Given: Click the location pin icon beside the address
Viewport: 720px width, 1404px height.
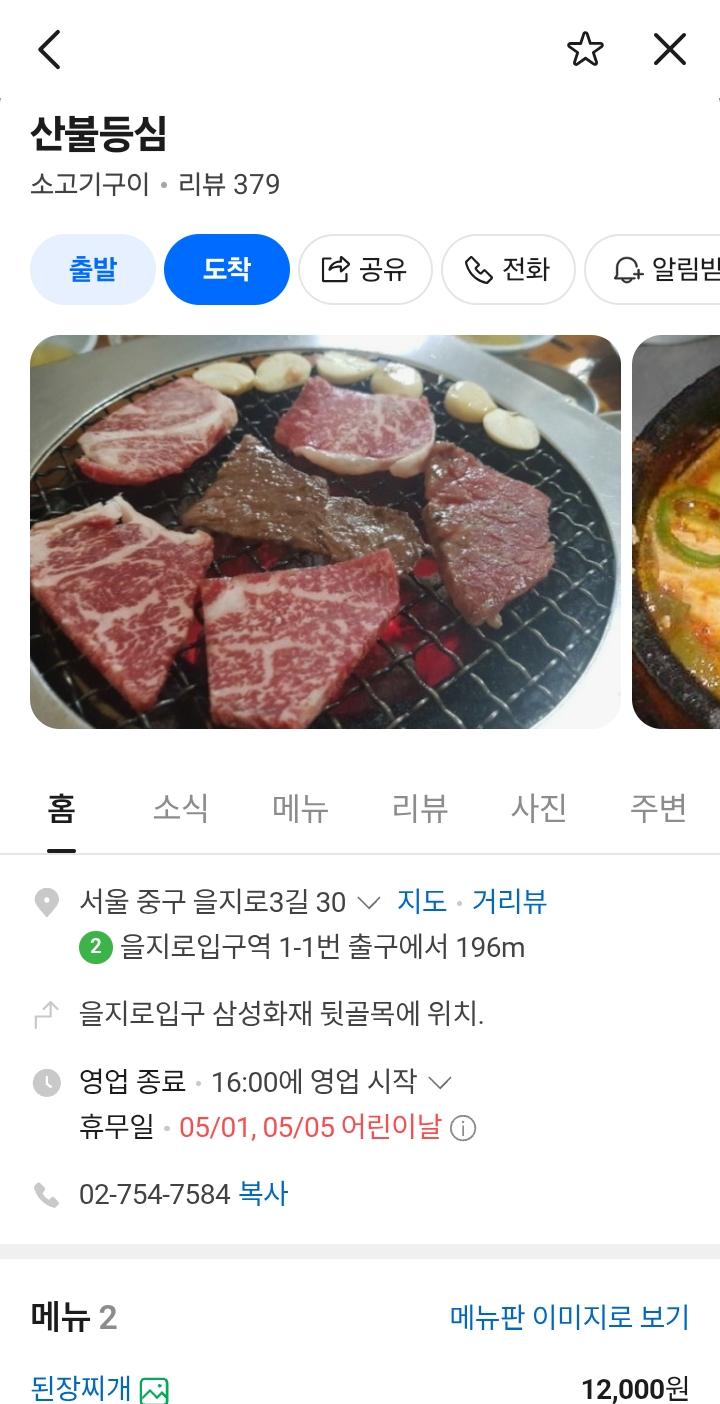Looking at the screenshot, I should click(x=46, y=901).
